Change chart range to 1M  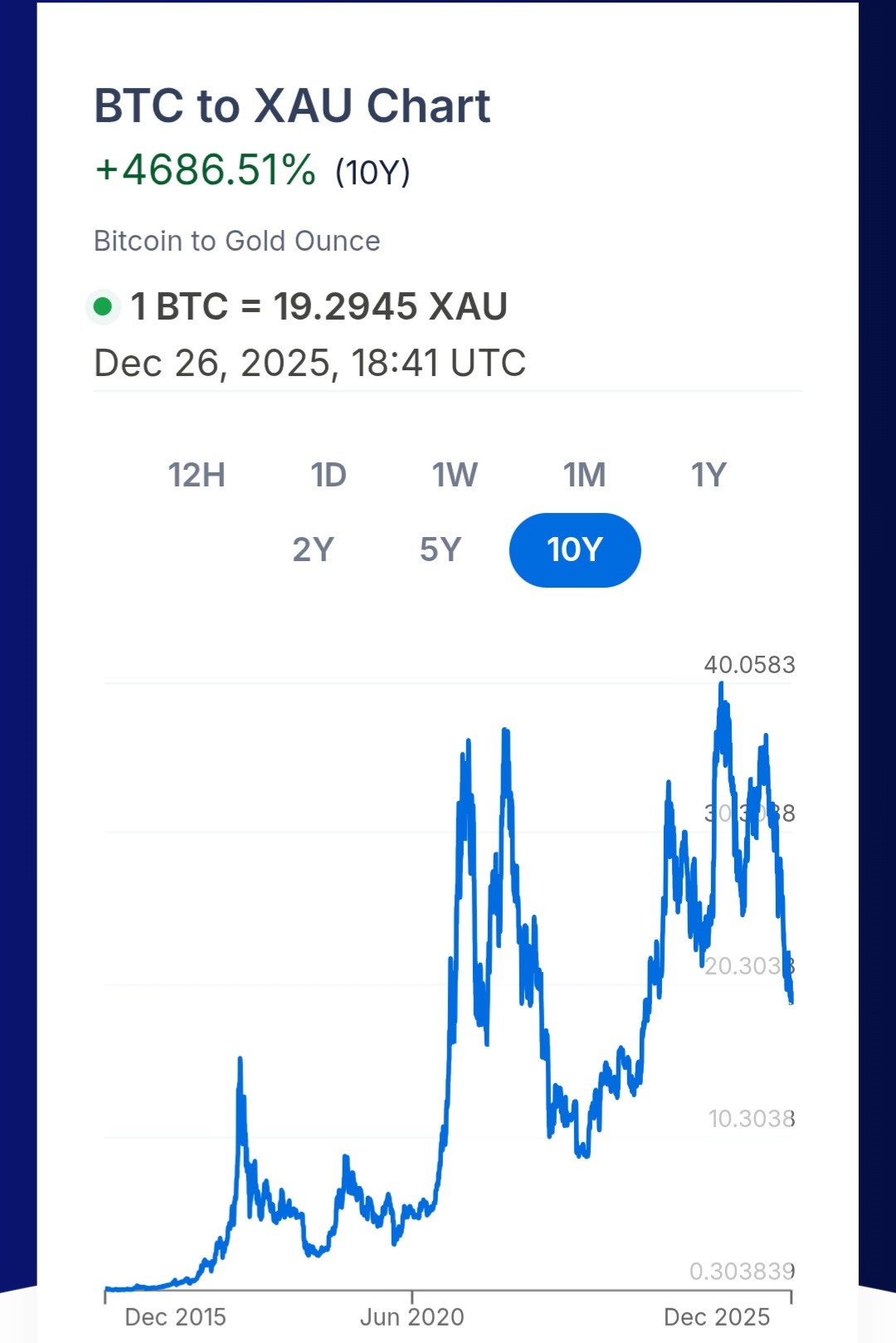tap(585, 476)
